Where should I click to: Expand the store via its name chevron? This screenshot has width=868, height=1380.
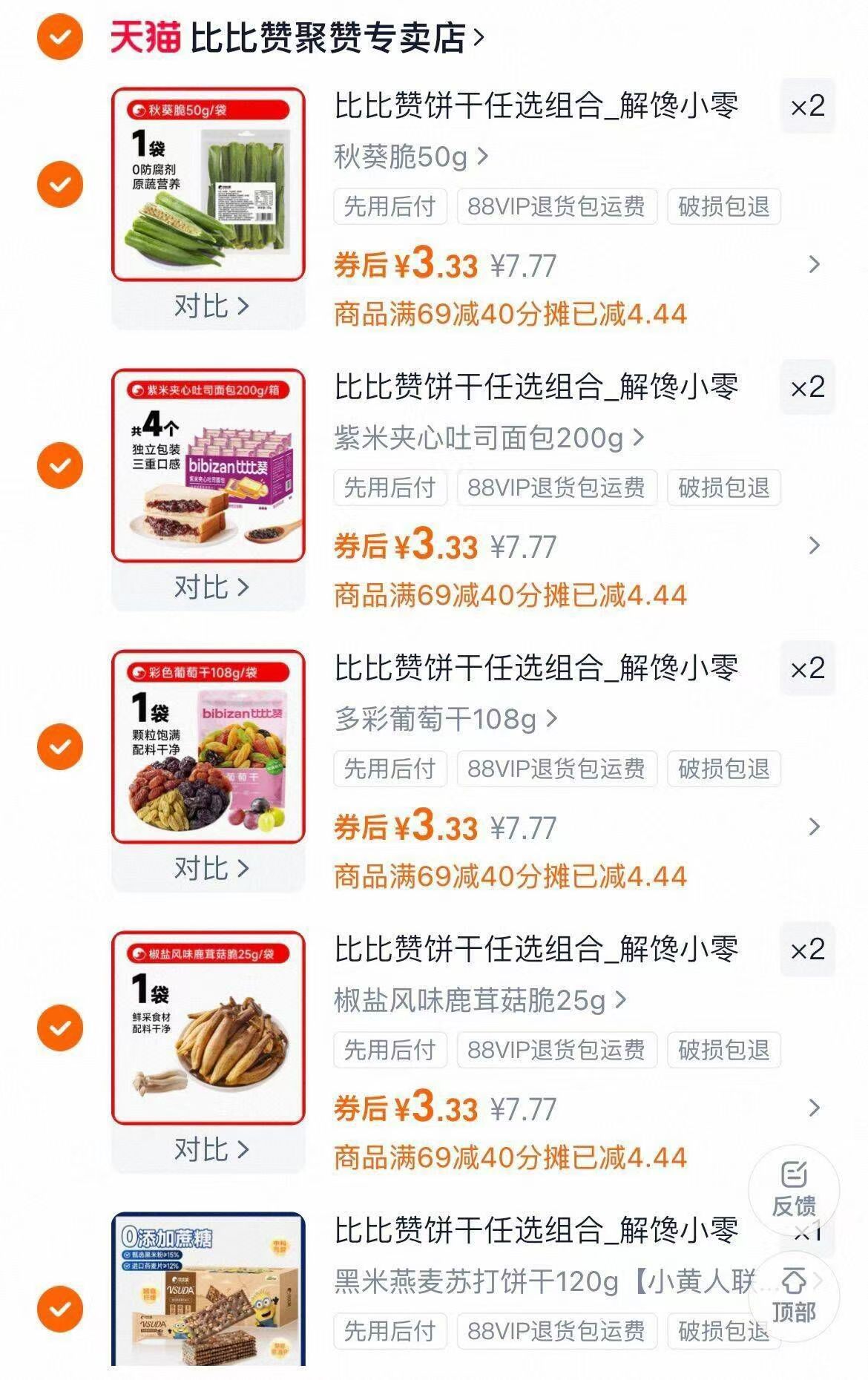479,35
